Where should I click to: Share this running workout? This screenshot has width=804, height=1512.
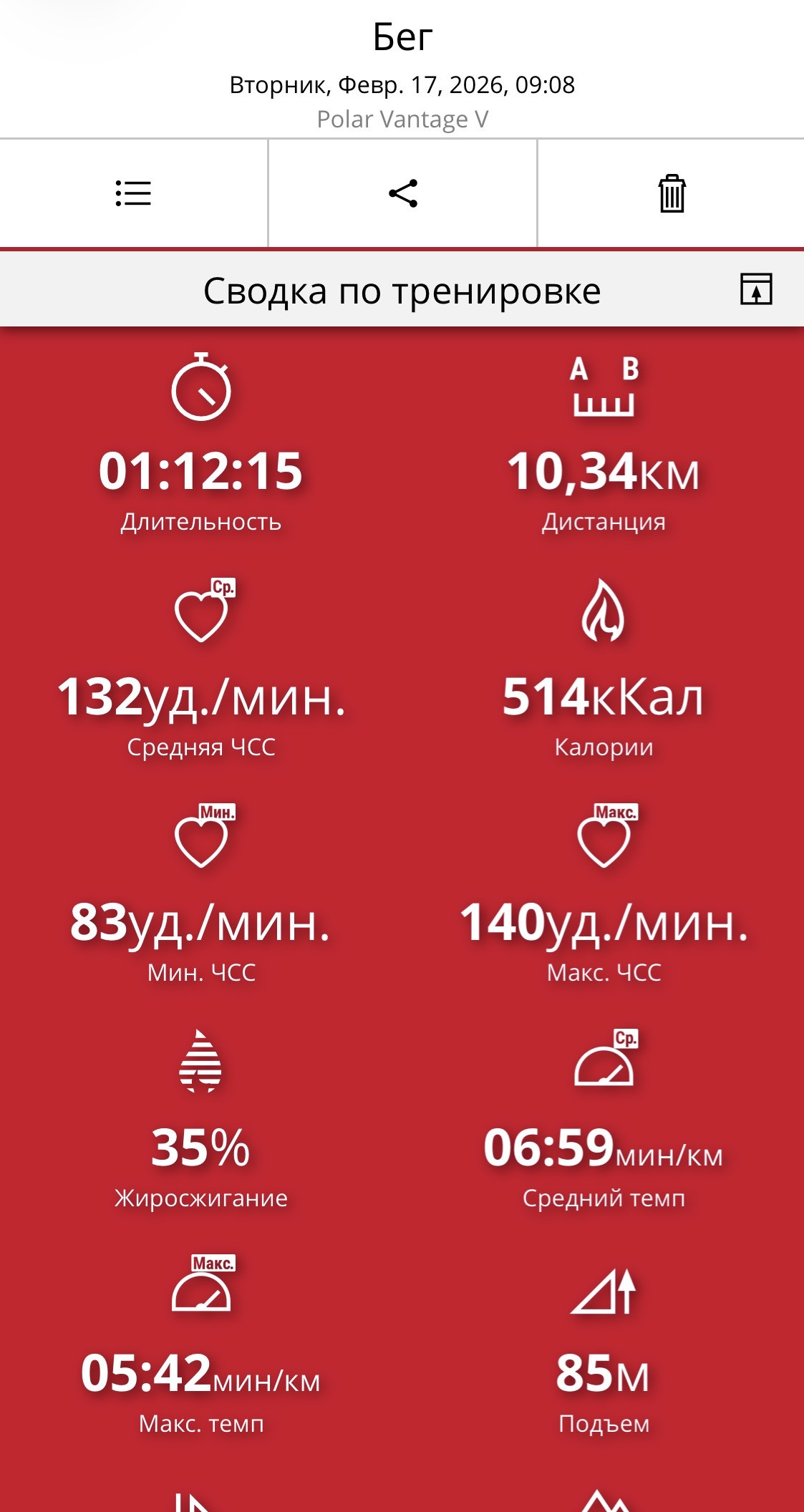tap(403, 193)
